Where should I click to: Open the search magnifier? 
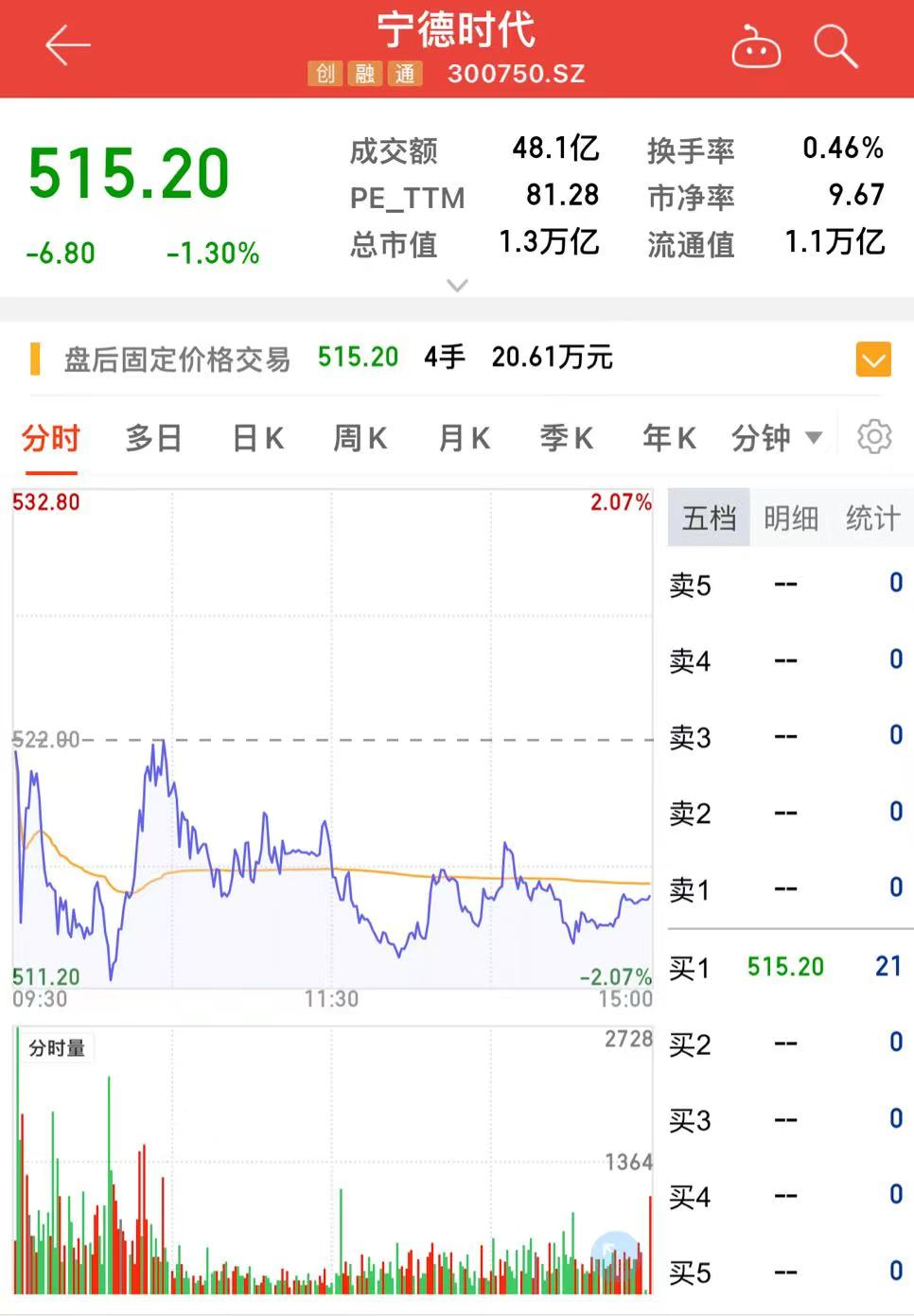[x=835, y=46]
